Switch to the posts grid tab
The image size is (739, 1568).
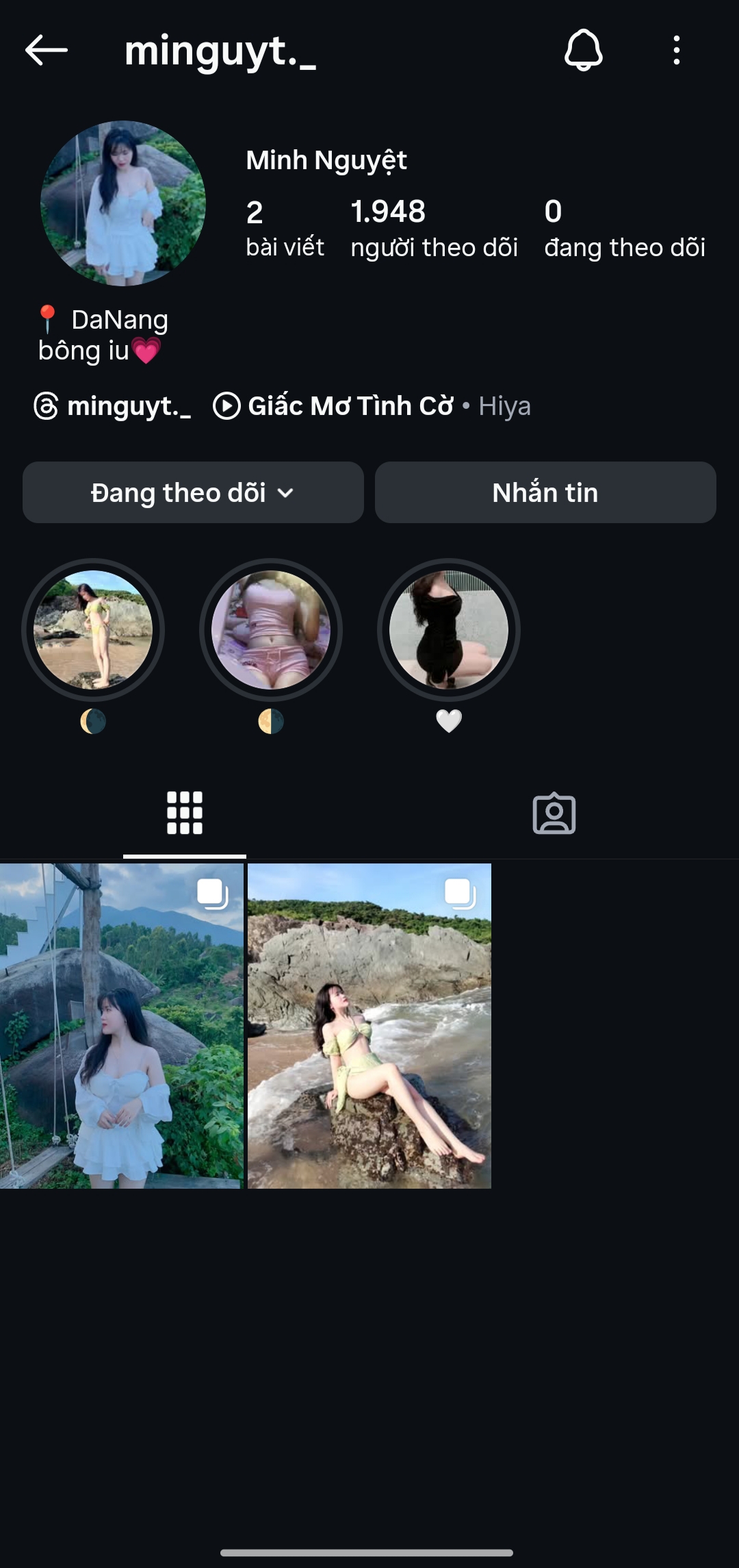tap(185, 813)
